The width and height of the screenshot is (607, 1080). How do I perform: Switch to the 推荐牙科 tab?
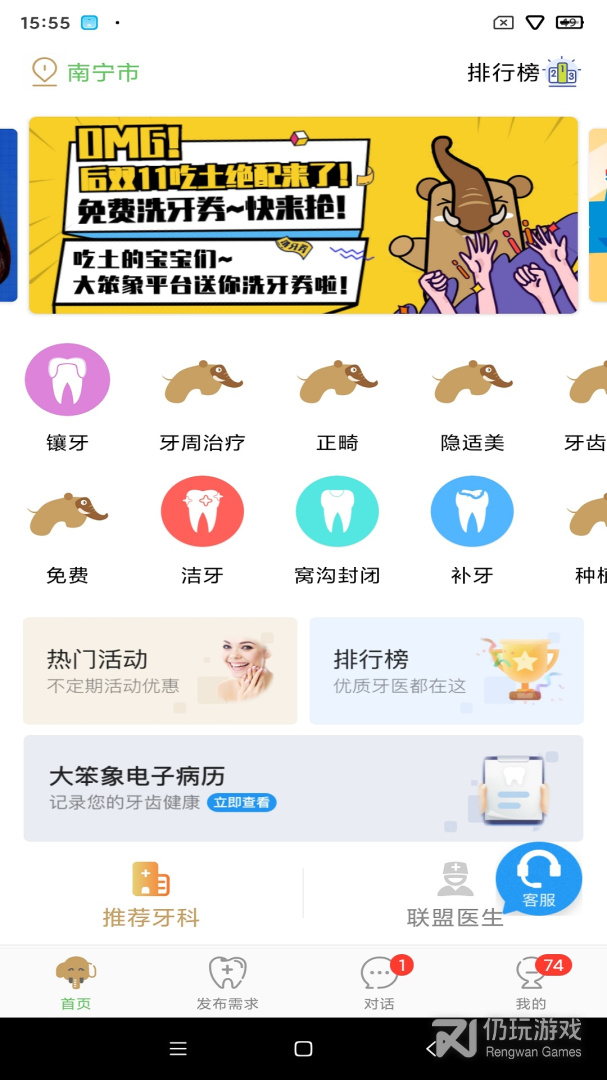pos(151,894)
